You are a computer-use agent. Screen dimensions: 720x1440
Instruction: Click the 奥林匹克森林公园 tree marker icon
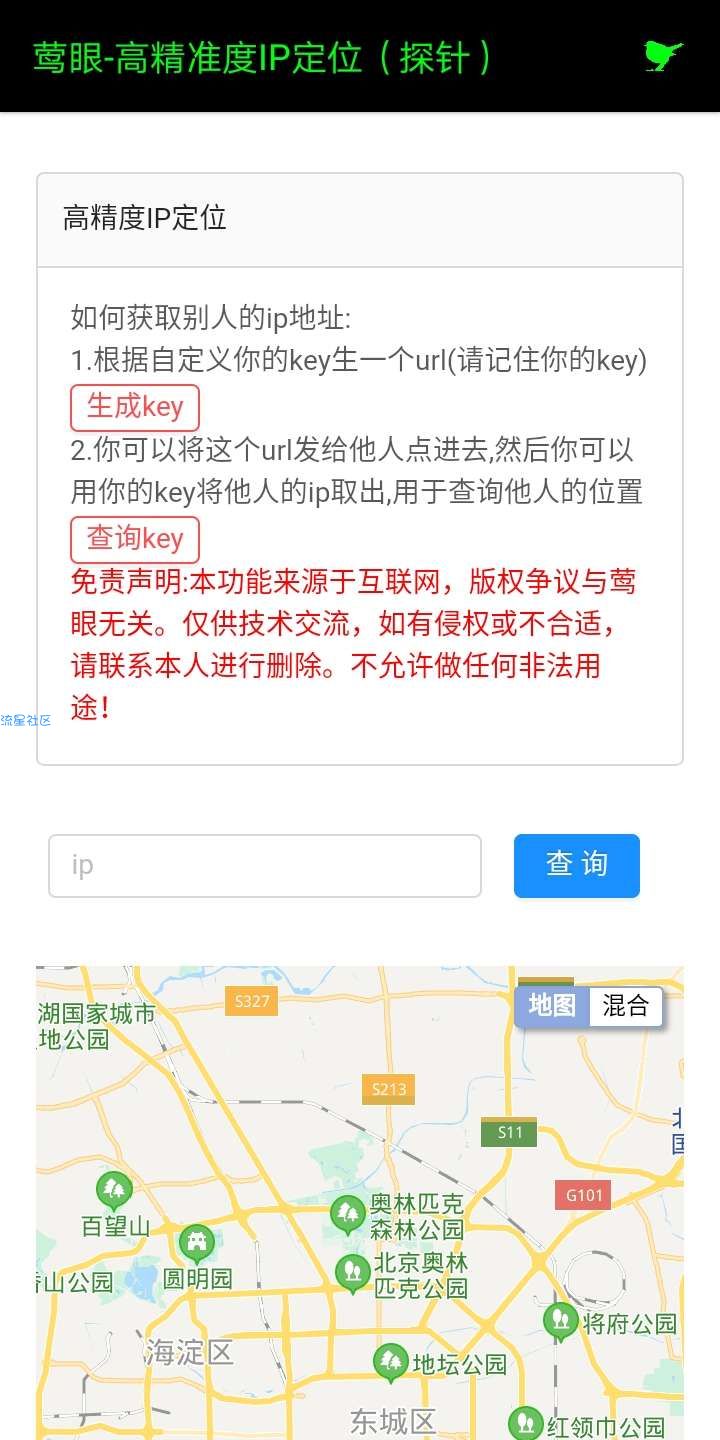coord(349,1213)
